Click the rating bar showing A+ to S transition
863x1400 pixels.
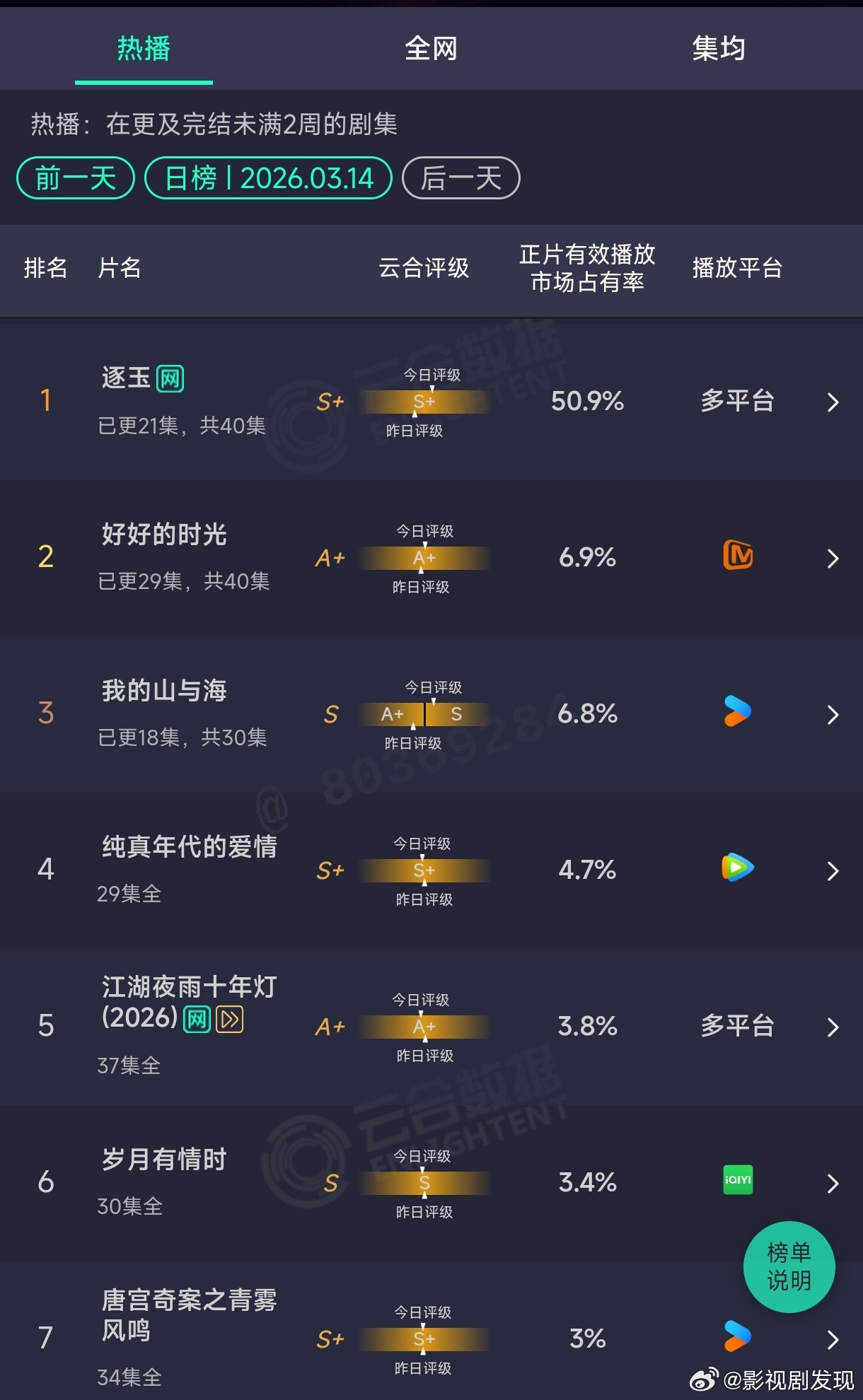click(x=423, y=714)
